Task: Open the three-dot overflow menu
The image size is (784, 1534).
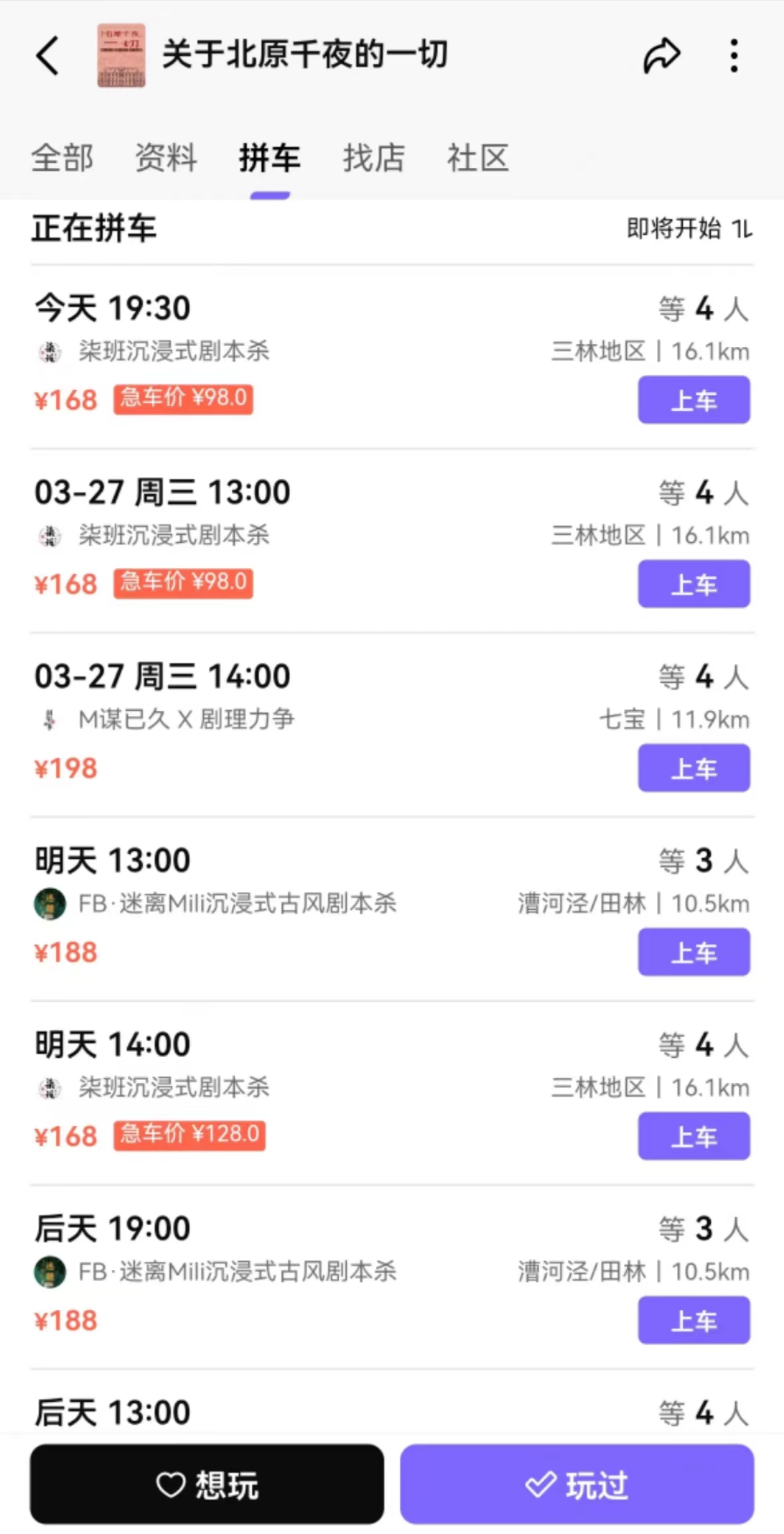Action: (x=734, y=55)
